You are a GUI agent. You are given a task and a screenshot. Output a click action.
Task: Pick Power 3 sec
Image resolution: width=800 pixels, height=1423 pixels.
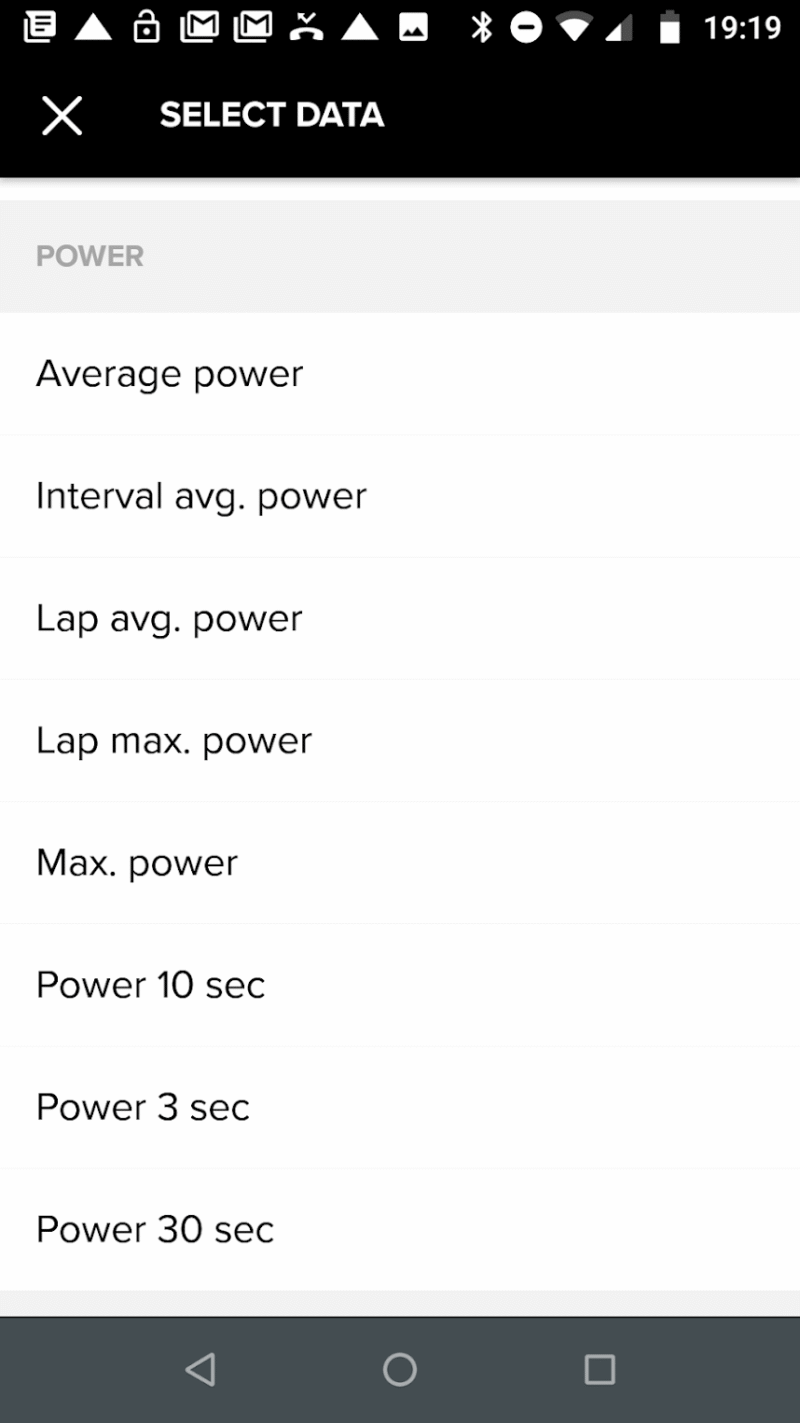point(400,1107)
